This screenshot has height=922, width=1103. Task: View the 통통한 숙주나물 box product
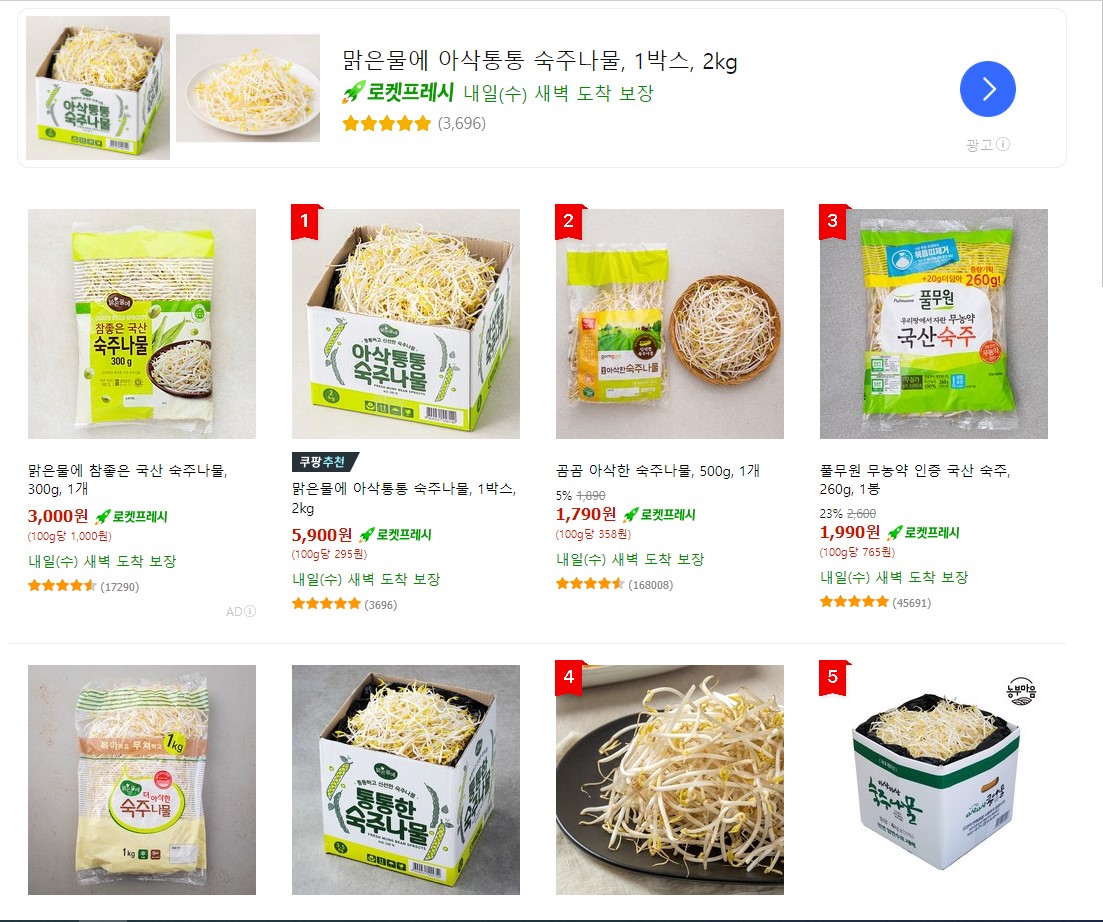coord(405,779)
